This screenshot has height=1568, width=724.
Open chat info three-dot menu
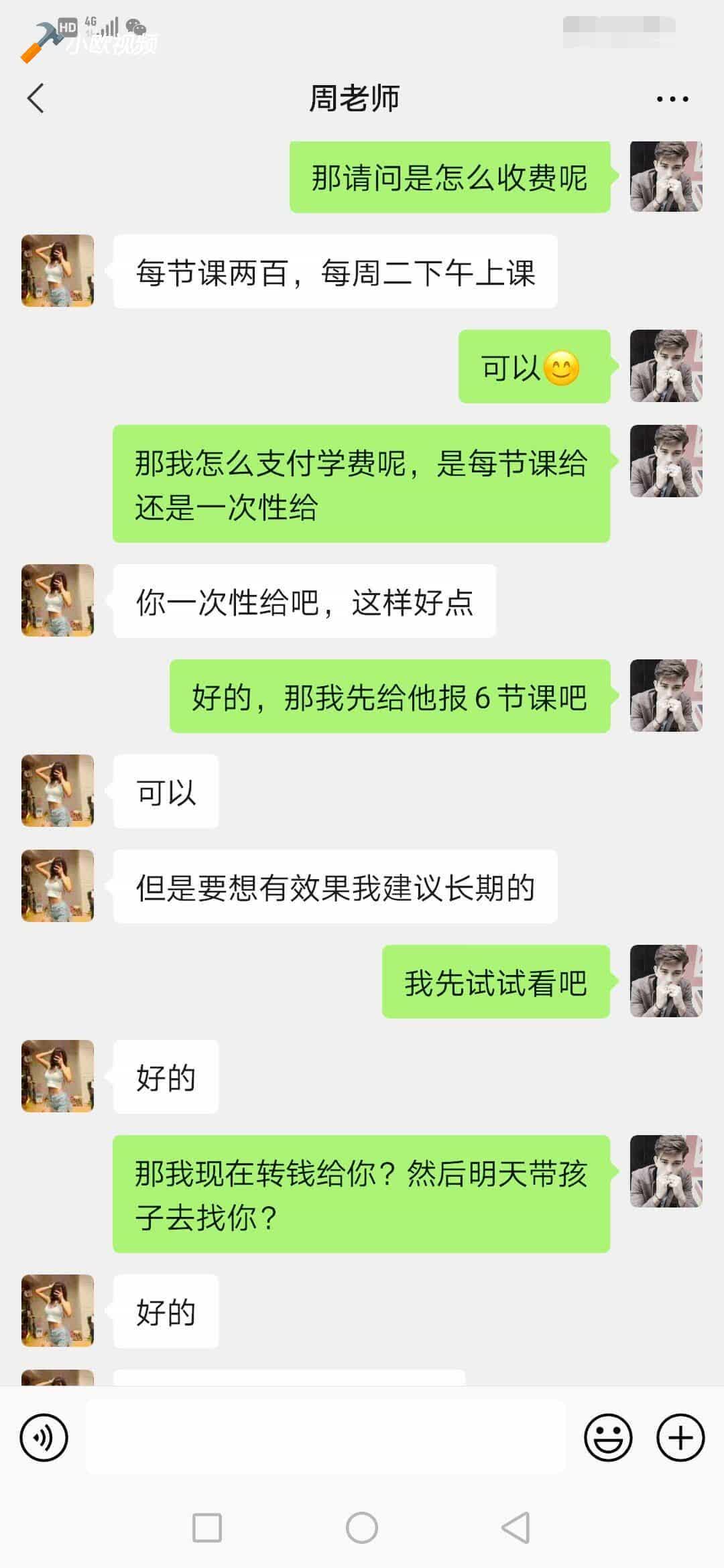tap(672, 99)
